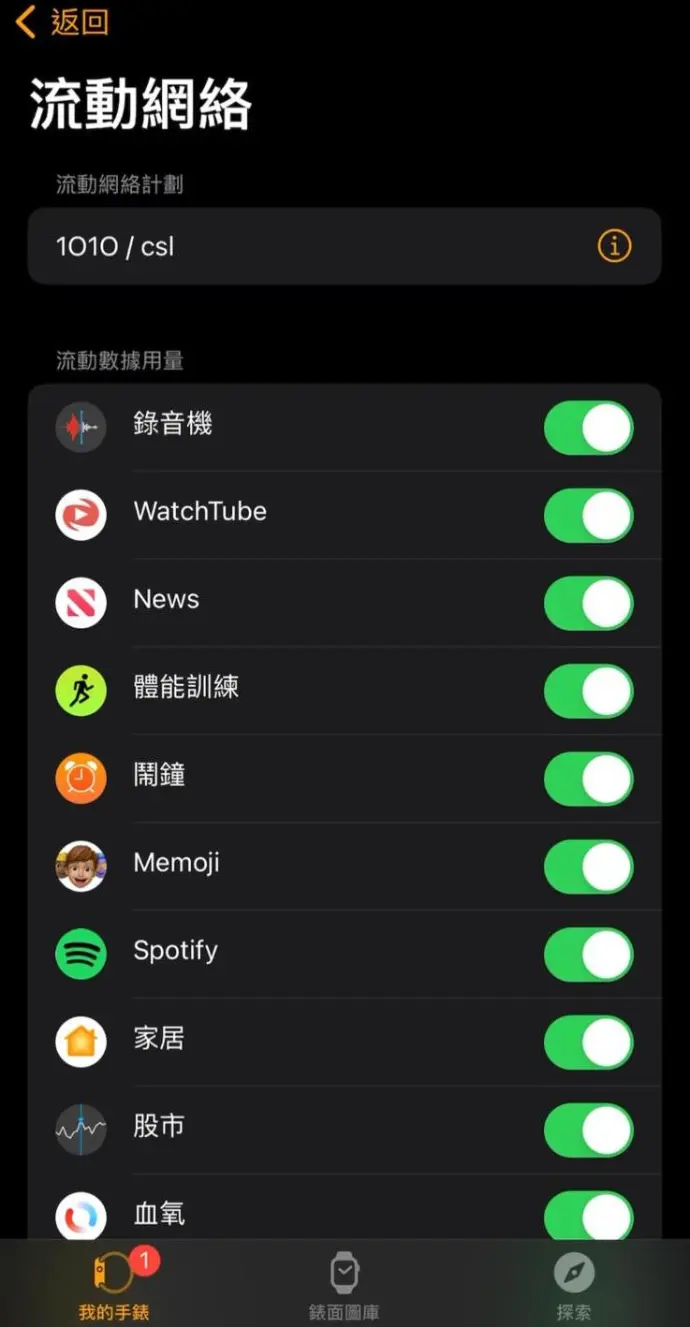Image resolution: width=690 pixels, height=1327 pixels.
Task: Disable the 鬧鐘 data toggle
Action: tap(588, 779)
